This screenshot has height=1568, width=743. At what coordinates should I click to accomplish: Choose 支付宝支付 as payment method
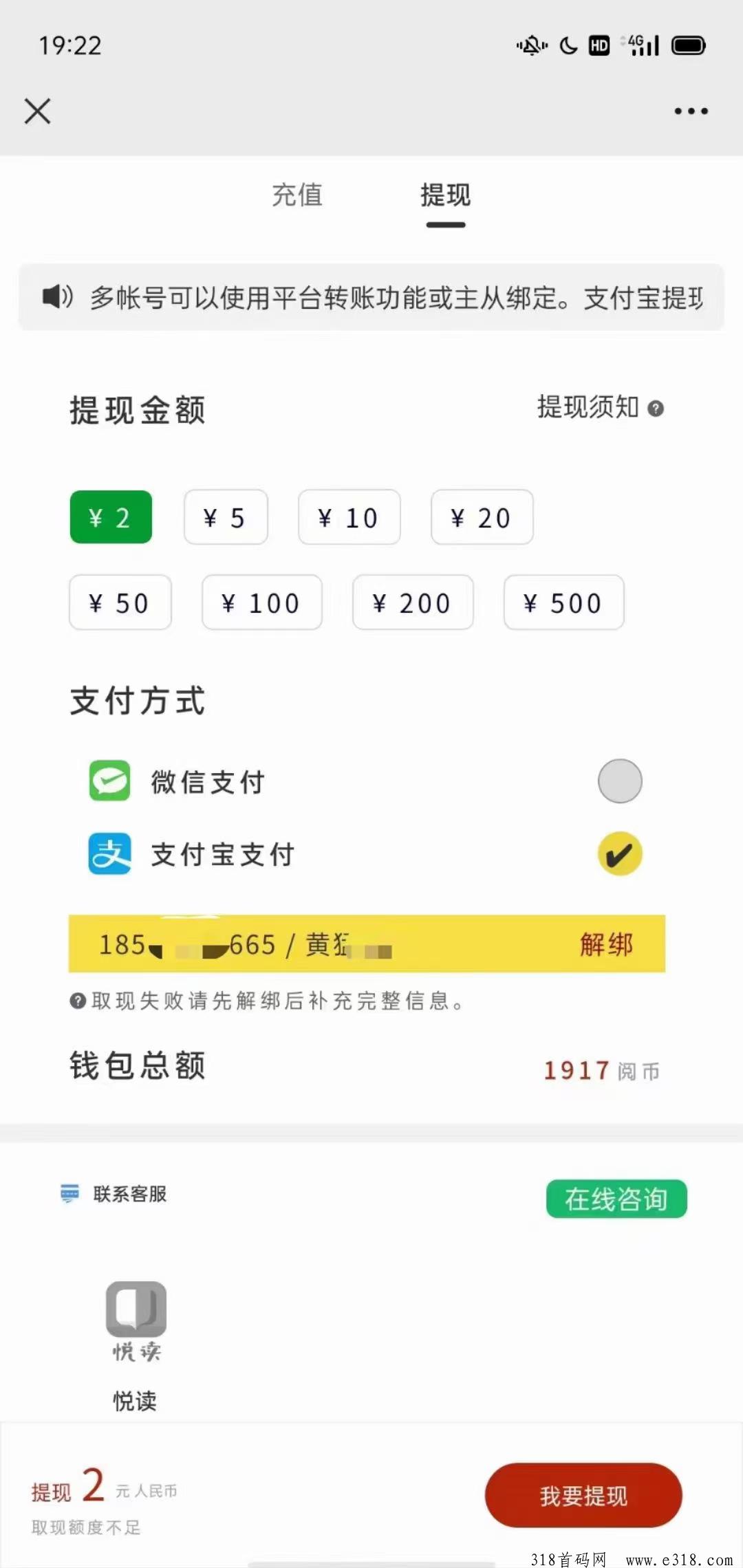click(366, 854)
